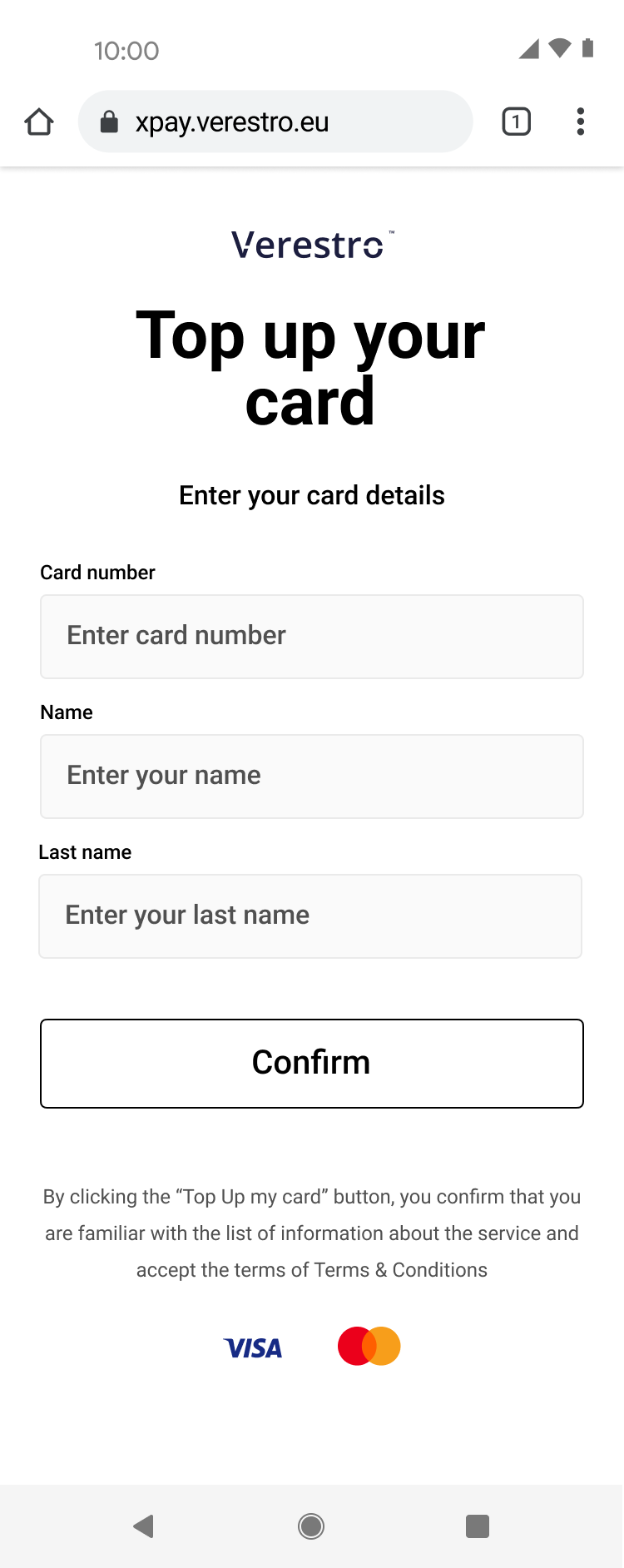Focus the Card number field
This screenshot has height=1568, width=624.
(312, 637)
